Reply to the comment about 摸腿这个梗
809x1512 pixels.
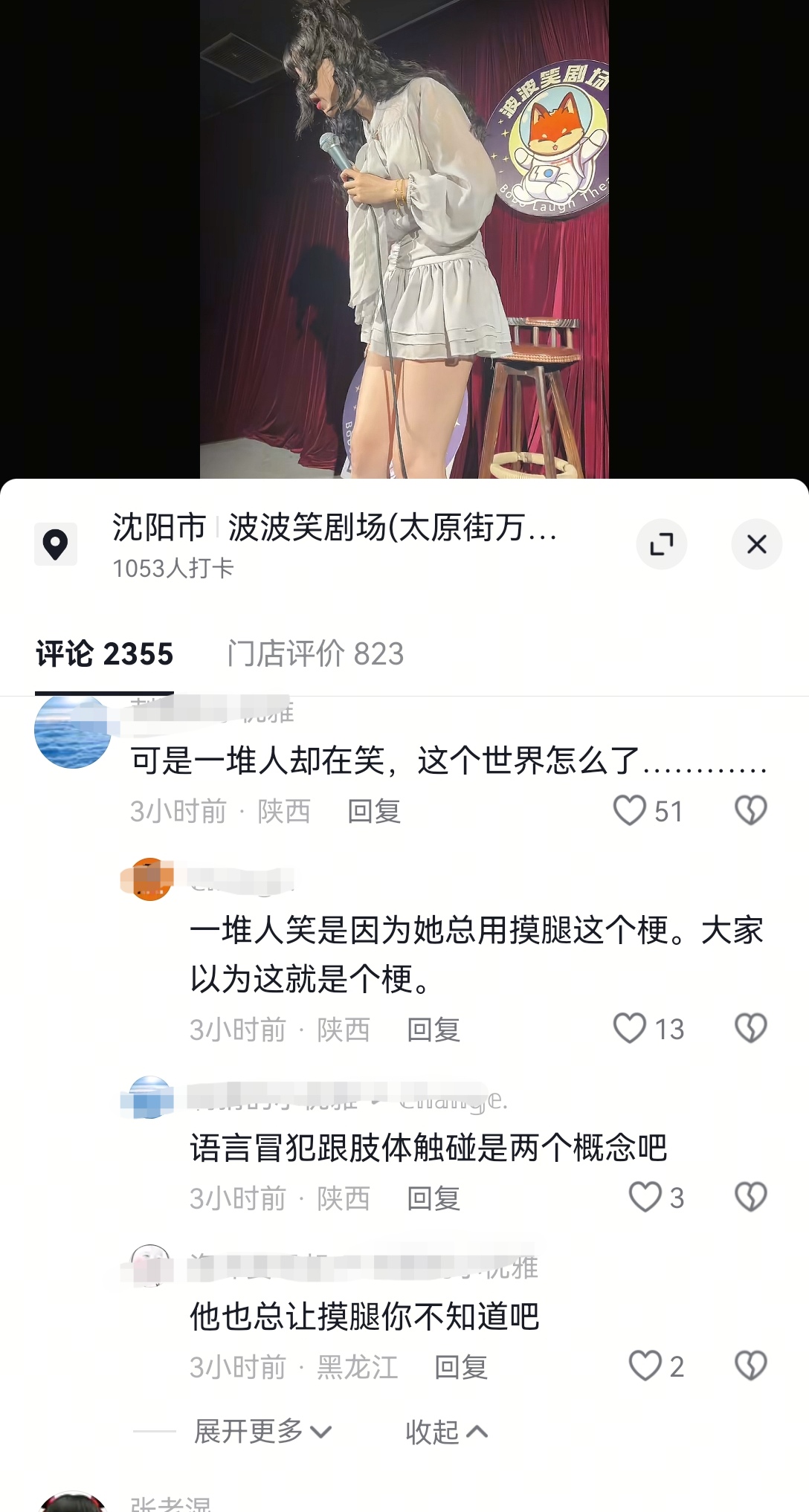tap(433, 1030)
